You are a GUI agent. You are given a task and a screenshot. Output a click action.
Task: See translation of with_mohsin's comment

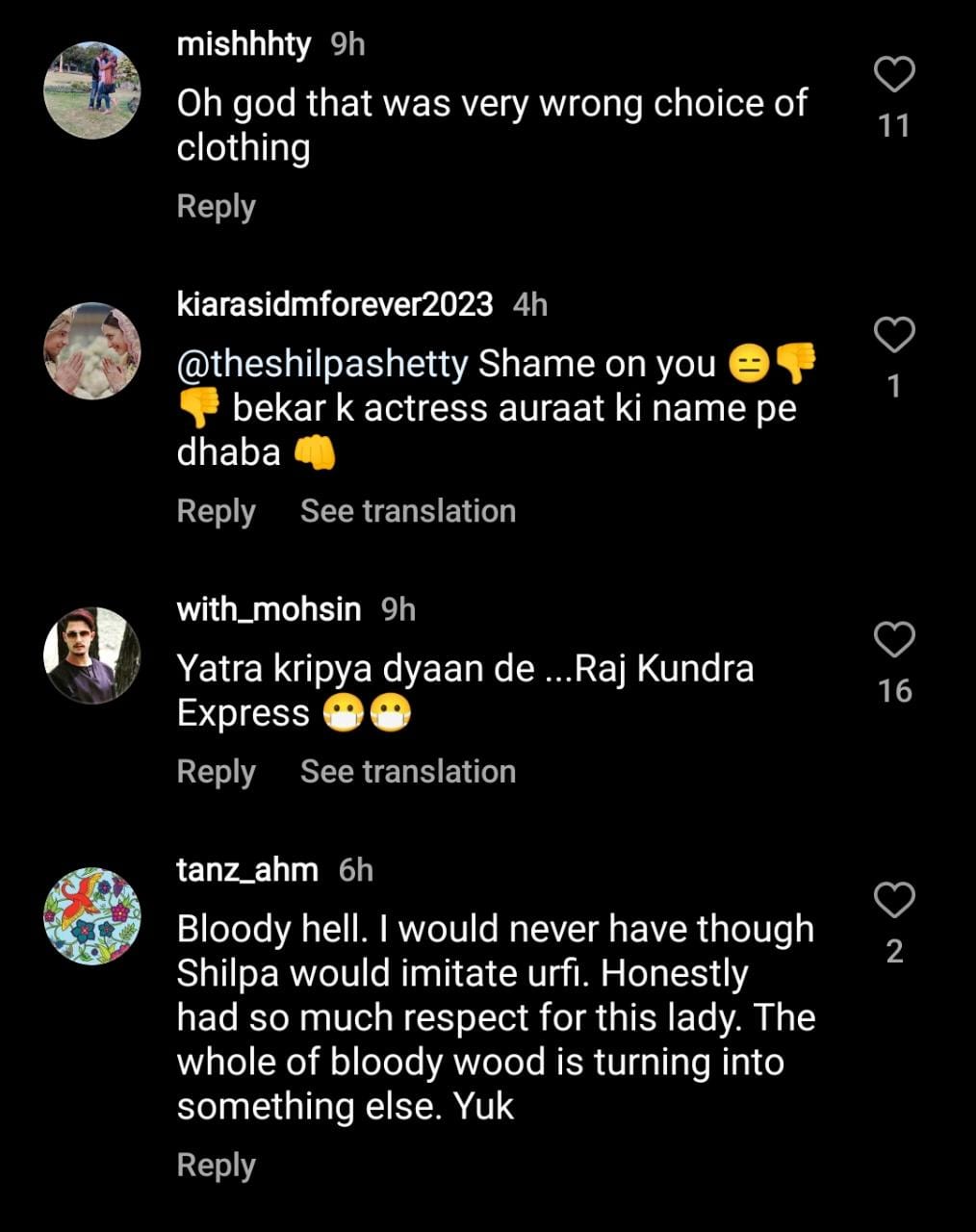pyautogui.click(x=407, y=772)
